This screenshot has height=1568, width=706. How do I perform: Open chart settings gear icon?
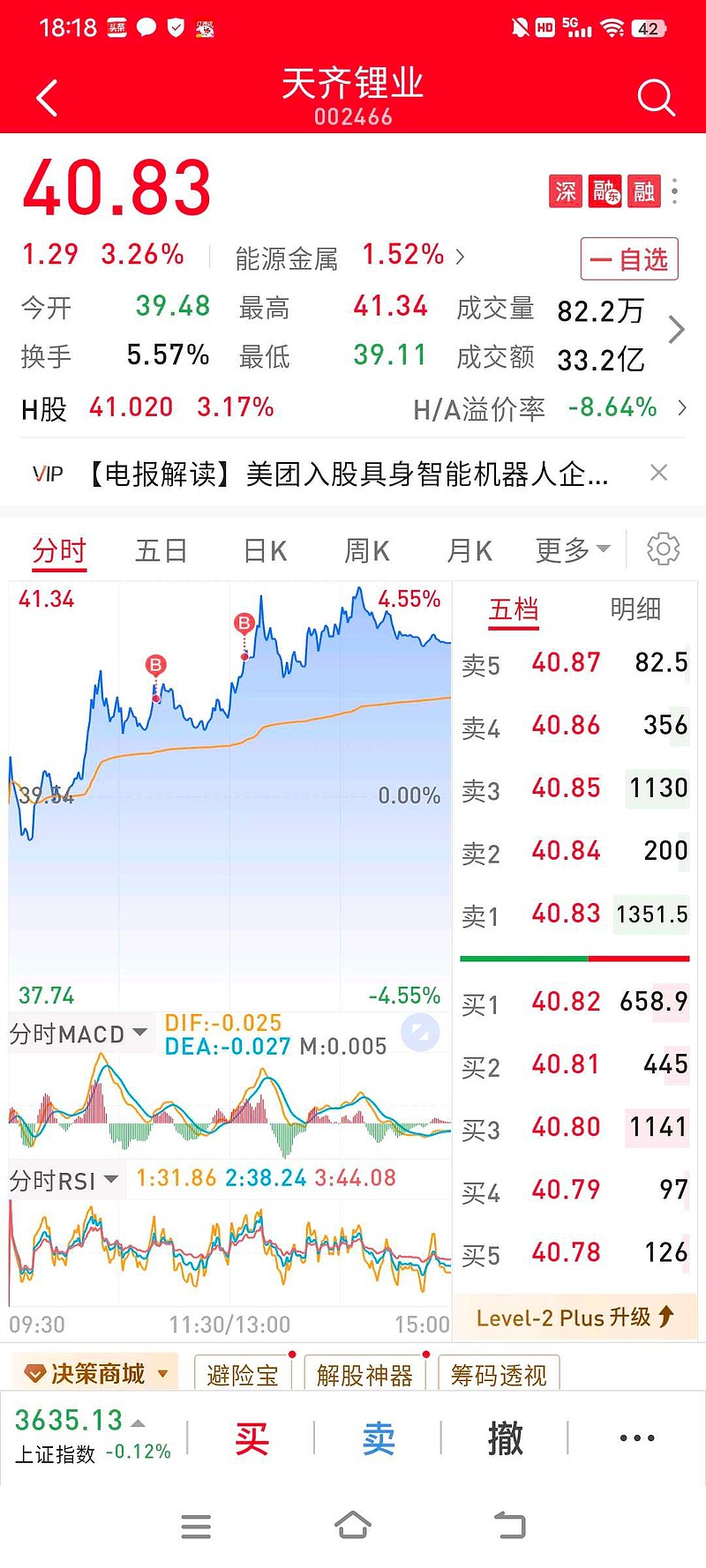(663, 549)
